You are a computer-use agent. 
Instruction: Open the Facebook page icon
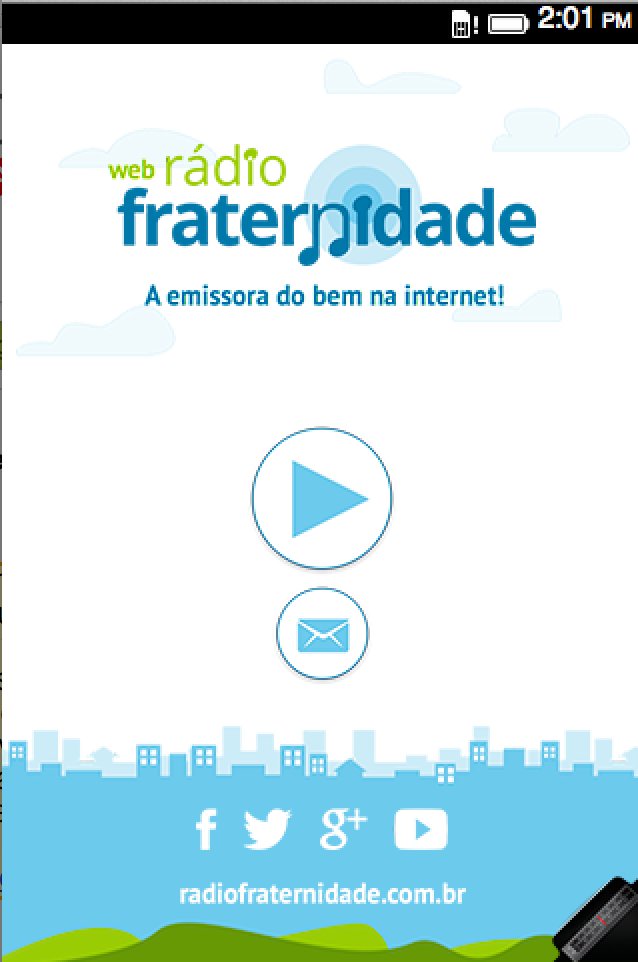pos(206,830)
